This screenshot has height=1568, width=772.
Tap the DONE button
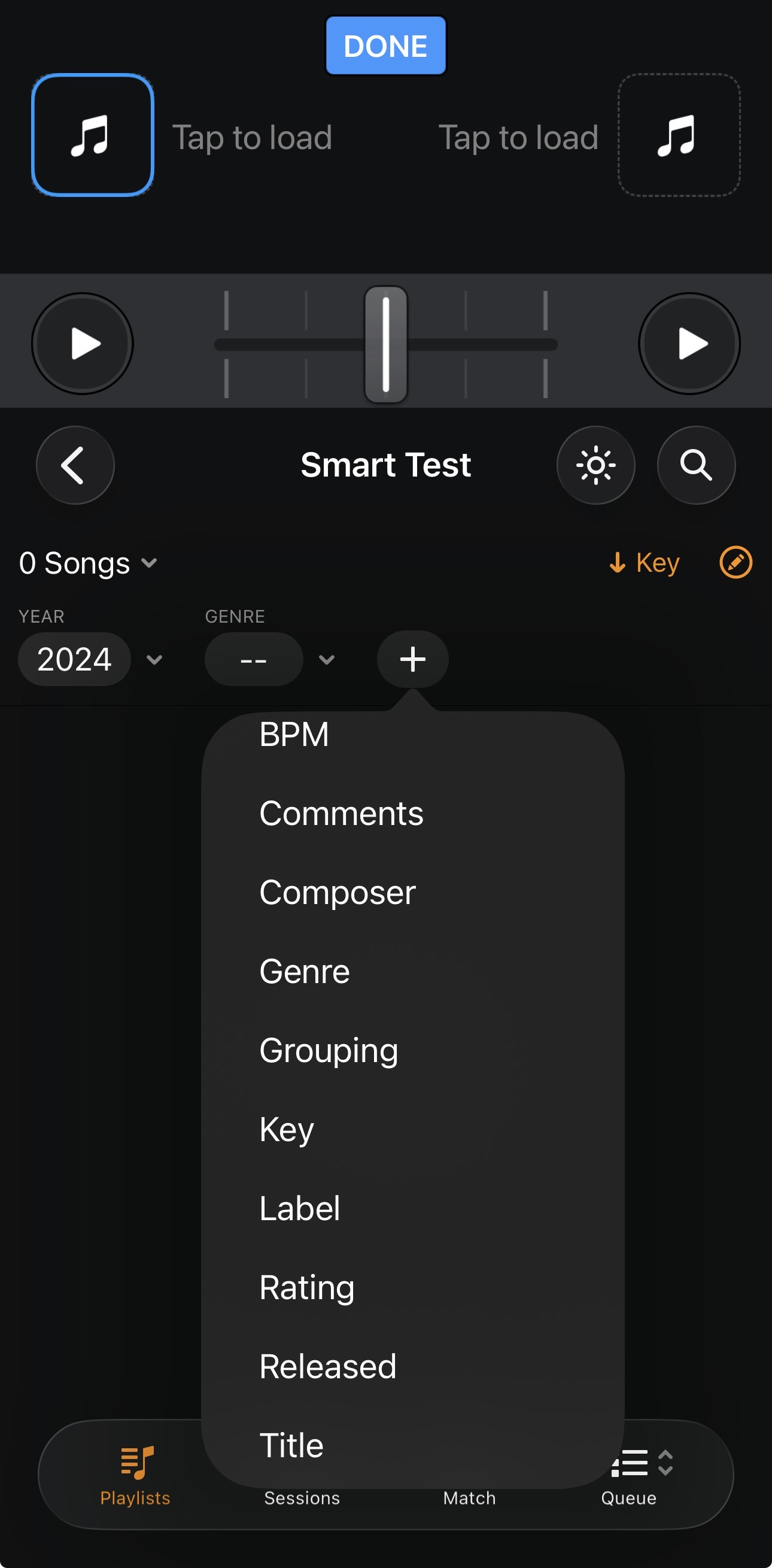pos(385,46)
